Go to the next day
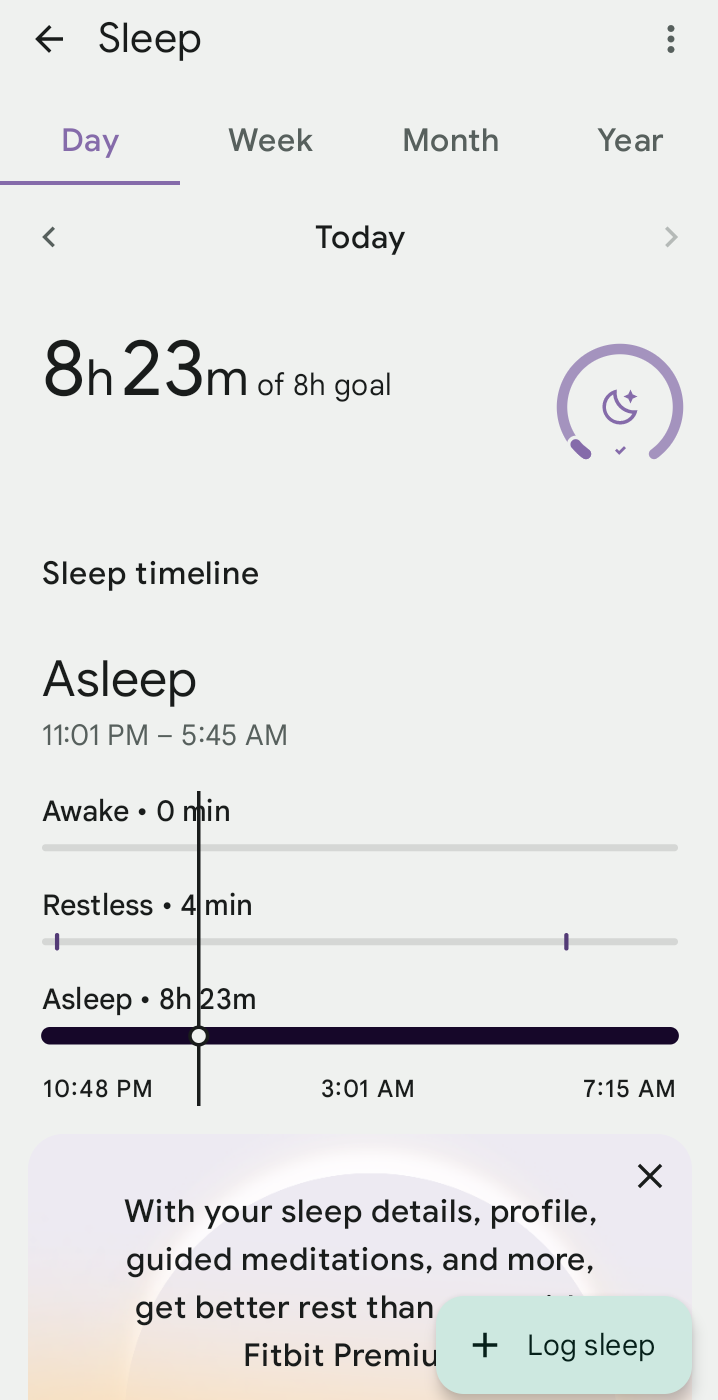This screenshot has height=1400, width=718. click(x=670, y=237)
